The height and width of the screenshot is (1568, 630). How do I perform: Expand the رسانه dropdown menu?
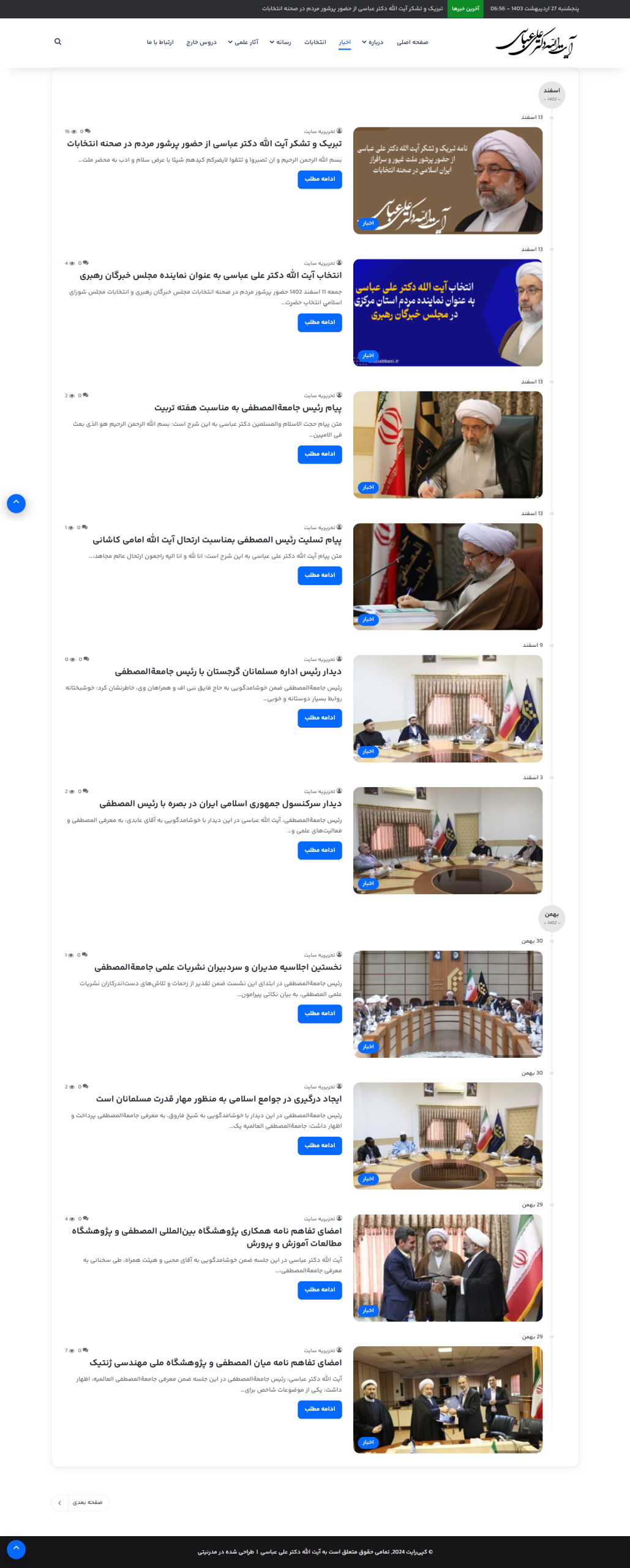(280, 42)
